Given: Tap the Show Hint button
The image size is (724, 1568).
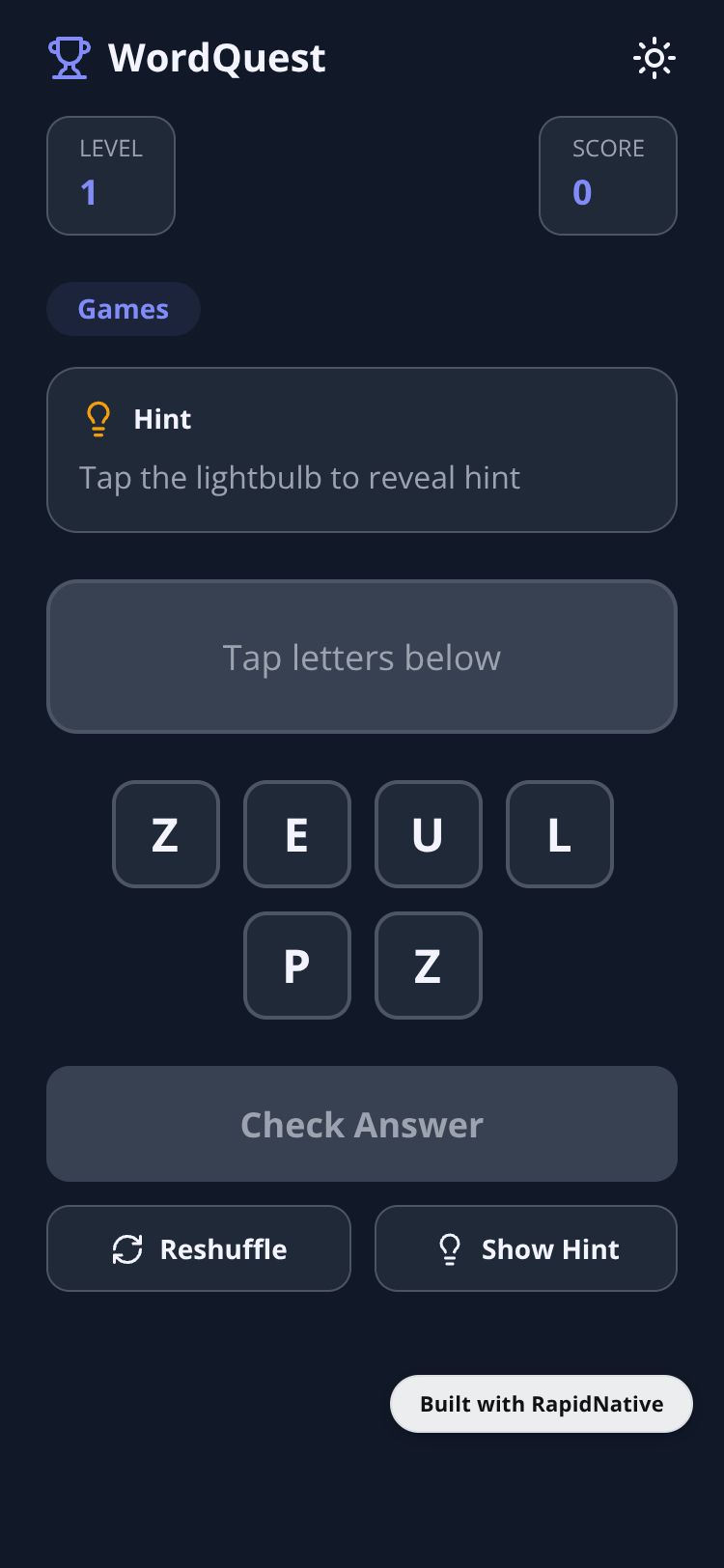Looking at the screenshot, I should pos(526,1248).
